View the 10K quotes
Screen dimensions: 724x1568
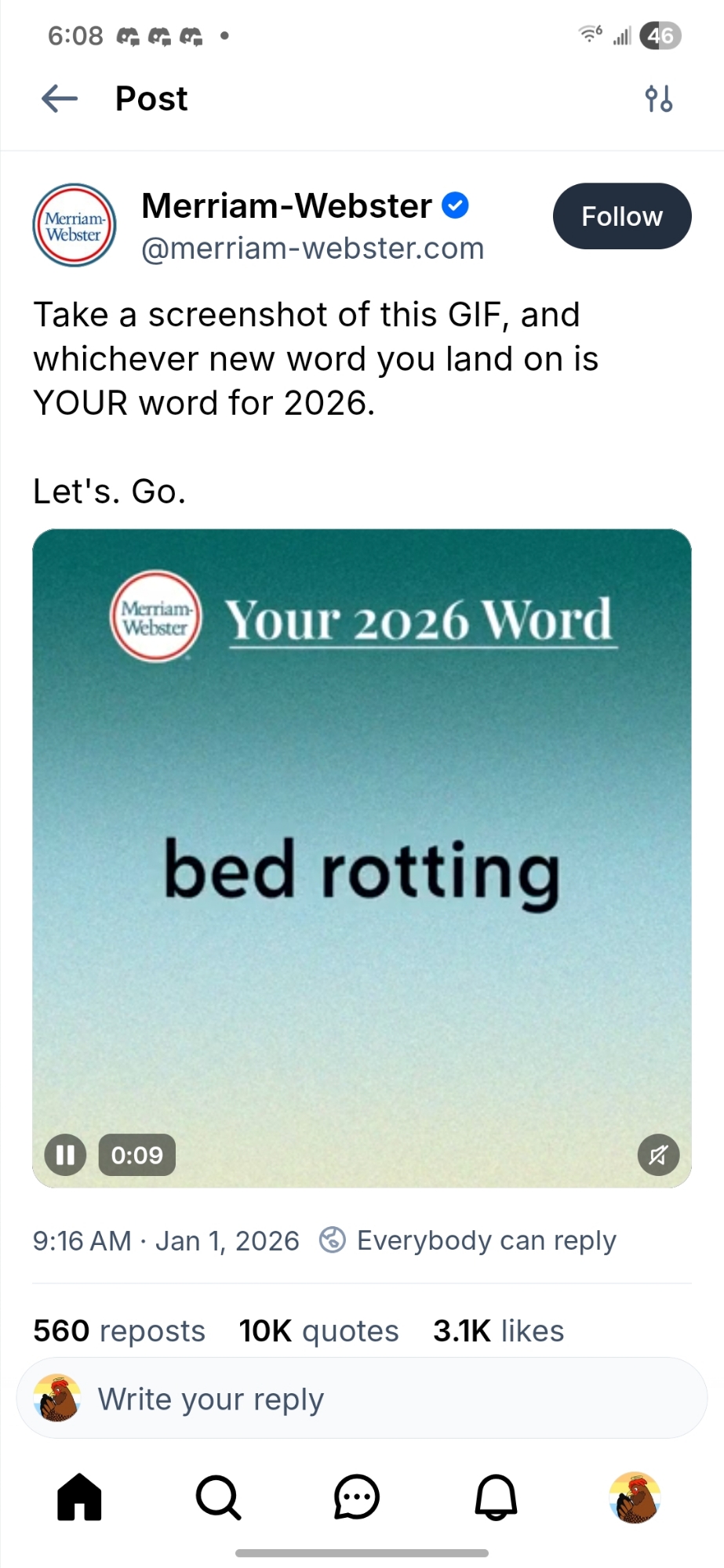[x=318, y=1331]
